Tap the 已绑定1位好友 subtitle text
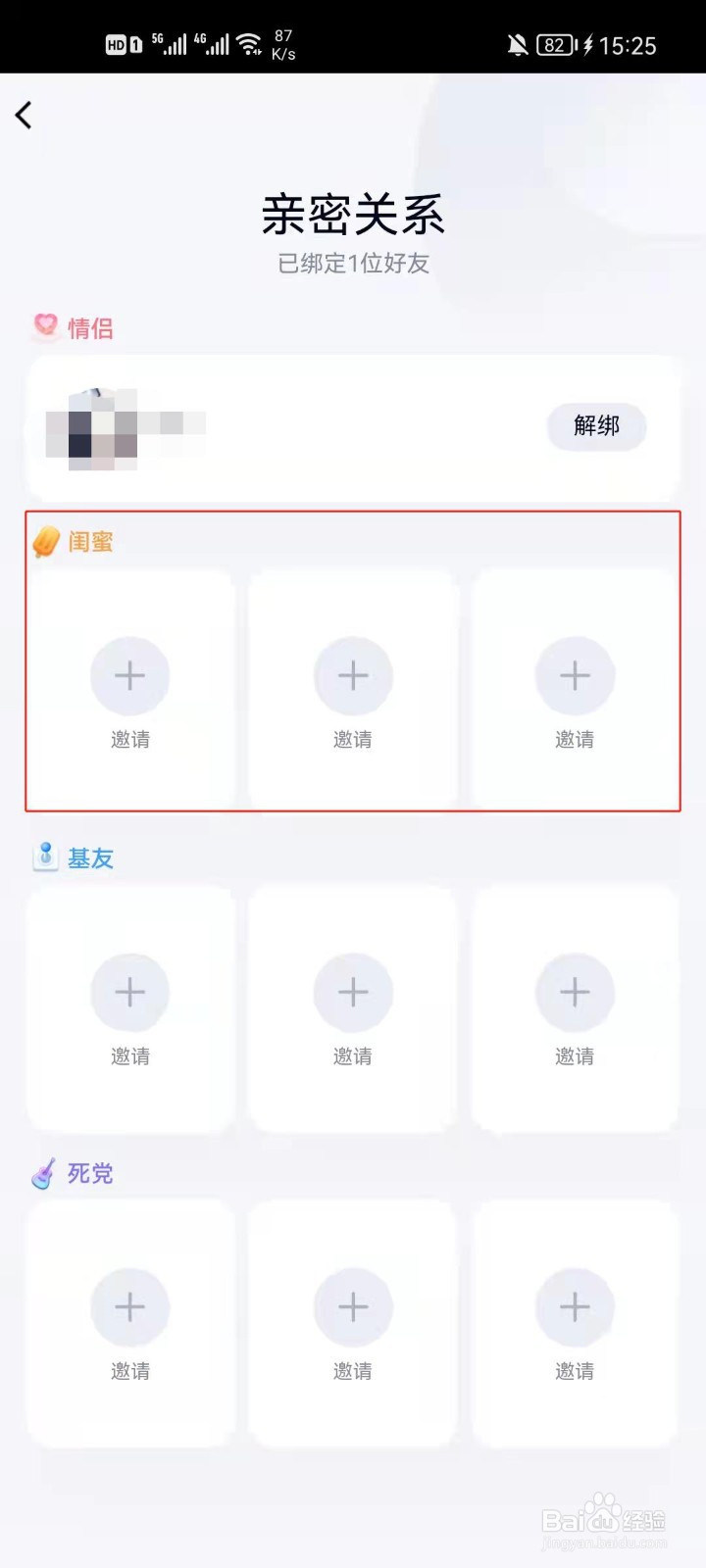Screen dimensions: 706x1568 (x=353, y=264)
